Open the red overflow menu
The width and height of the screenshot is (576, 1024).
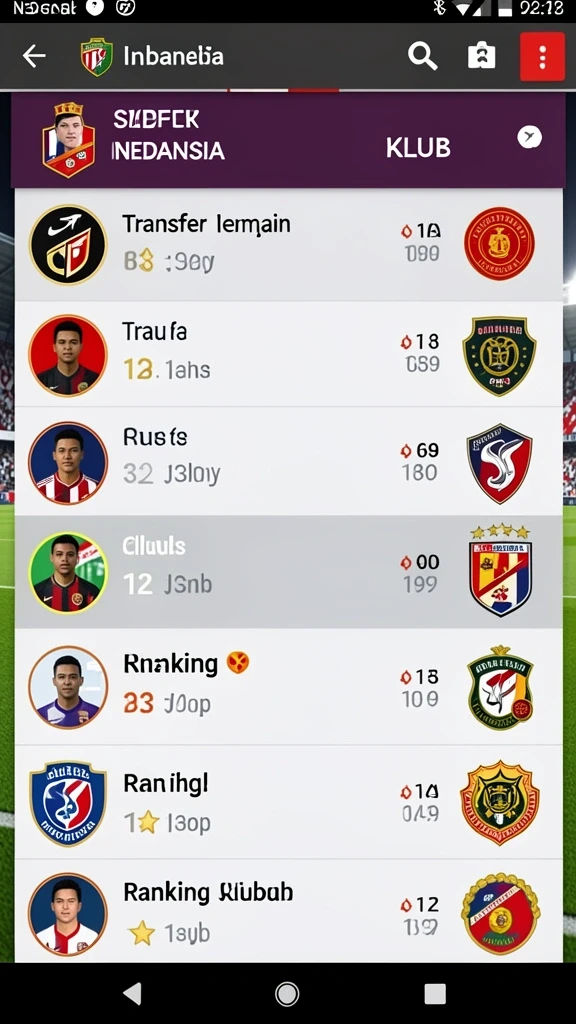tap(542, 57)
